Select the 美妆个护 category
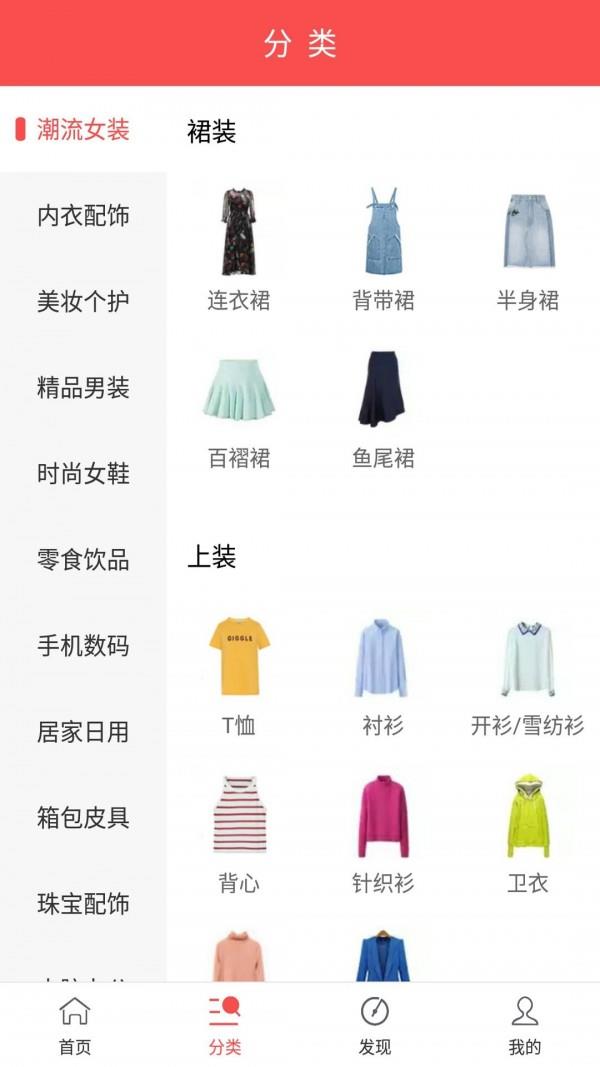The width and height of the screenshot is (600, 1067). [x=83, y=301]
